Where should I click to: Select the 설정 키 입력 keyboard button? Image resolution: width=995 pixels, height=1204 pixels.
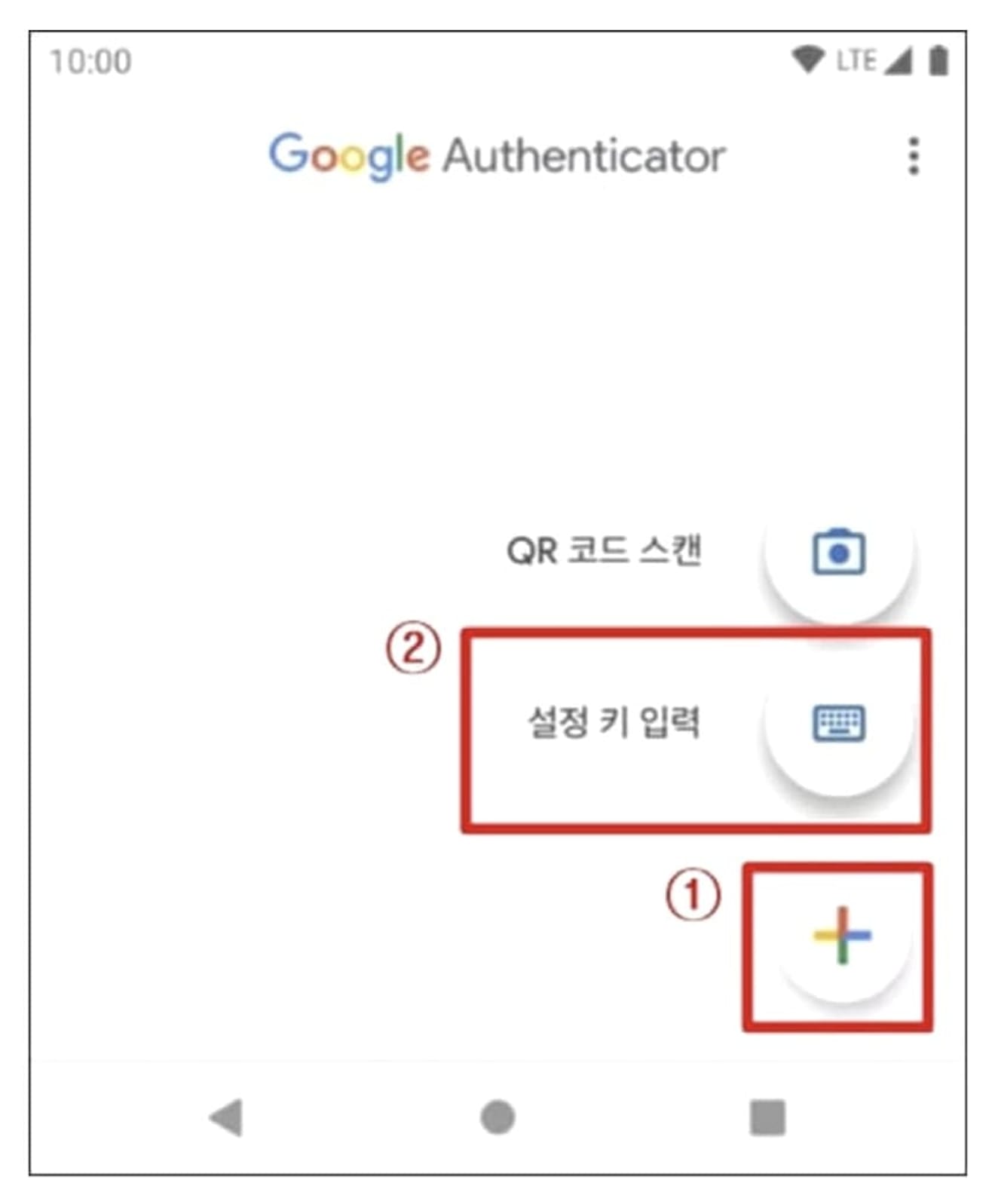coord(838,723)
